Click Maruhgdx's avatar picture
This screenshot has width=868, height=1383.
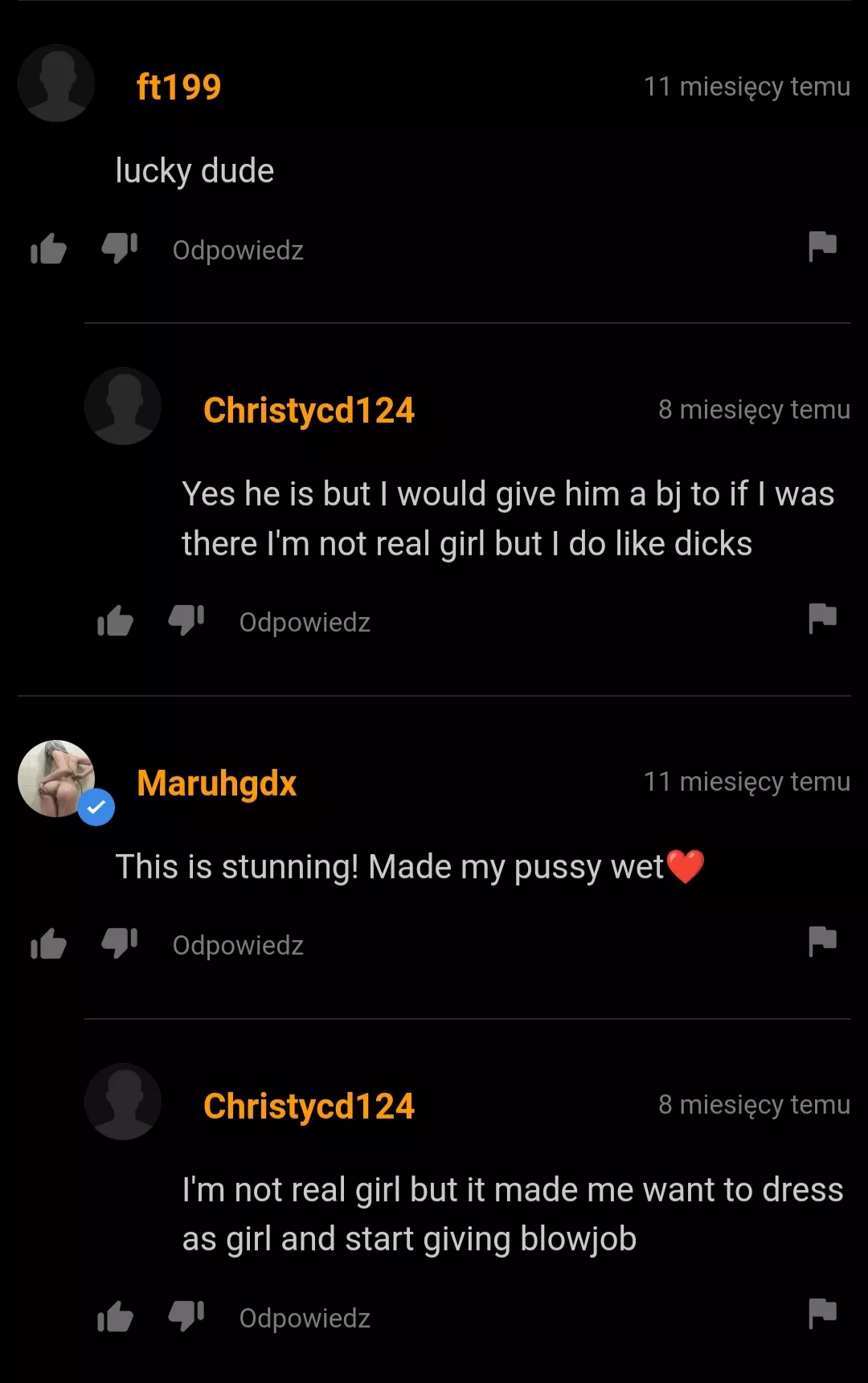pos(56,779)
